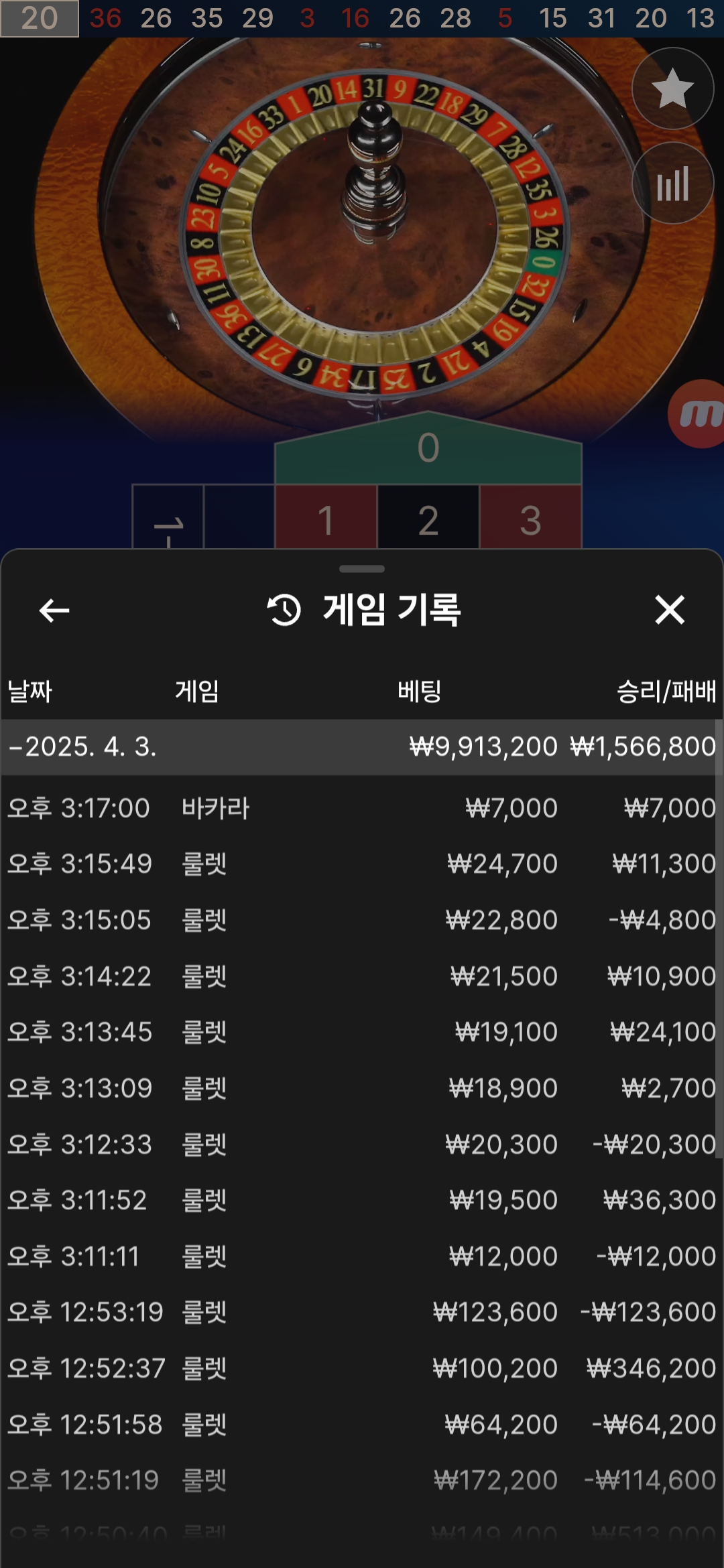Open the 오후 3:17:00 바카라 record
Image resolution: width=724 pixels, height=1568 pixels.
click(x=362, y=808)
